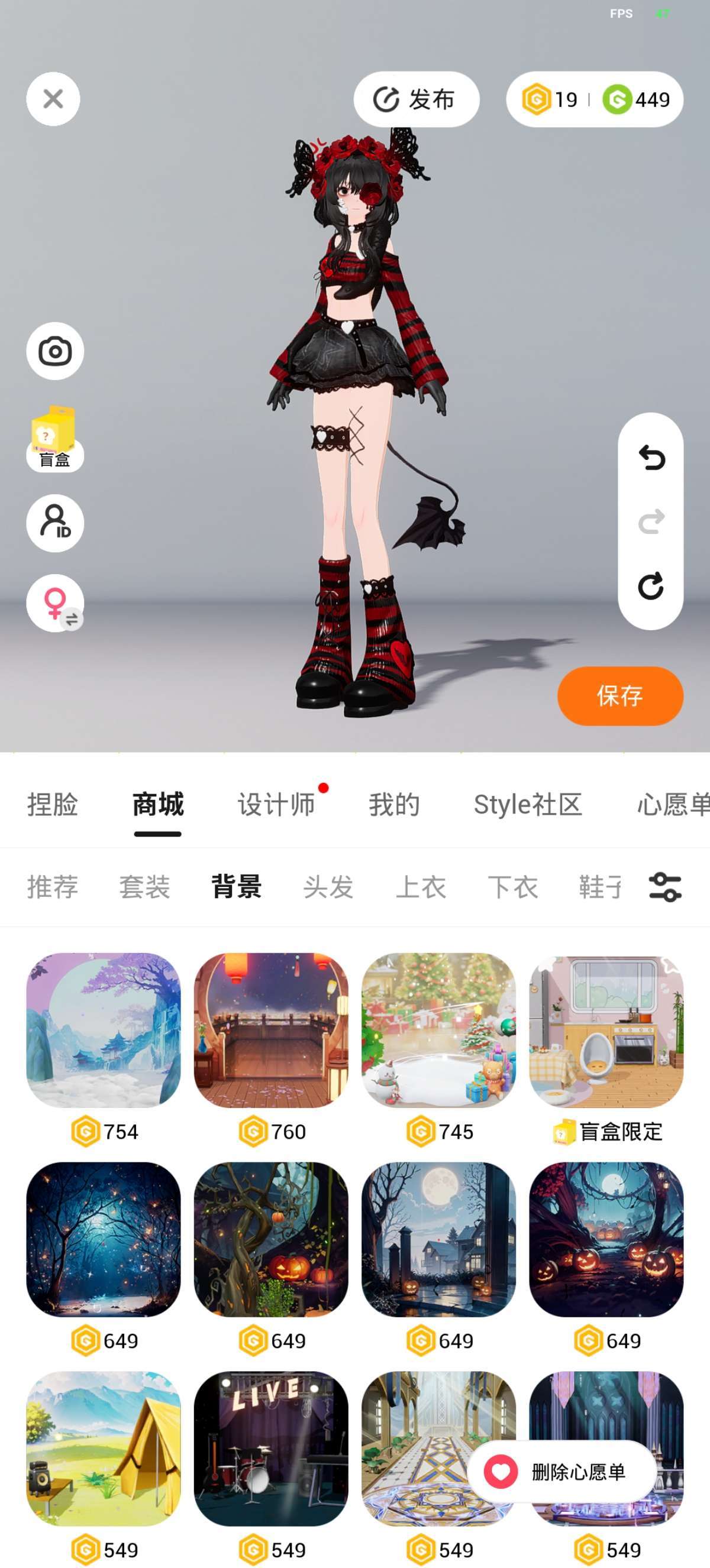Switch to the 捏脸 tab
This screenshot has height=1568, width=710.
[x=53, y=805]
